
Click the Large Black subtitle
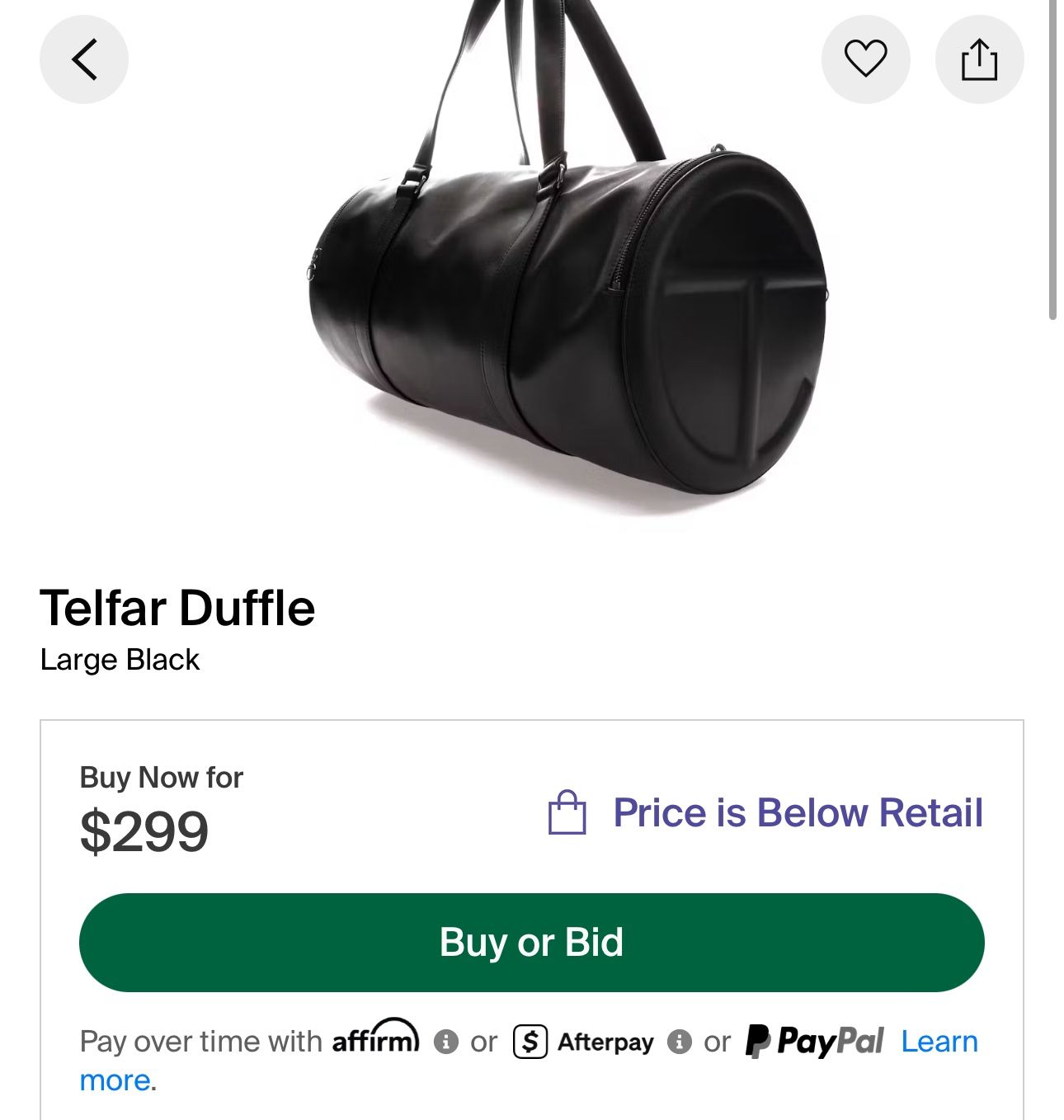118,660
